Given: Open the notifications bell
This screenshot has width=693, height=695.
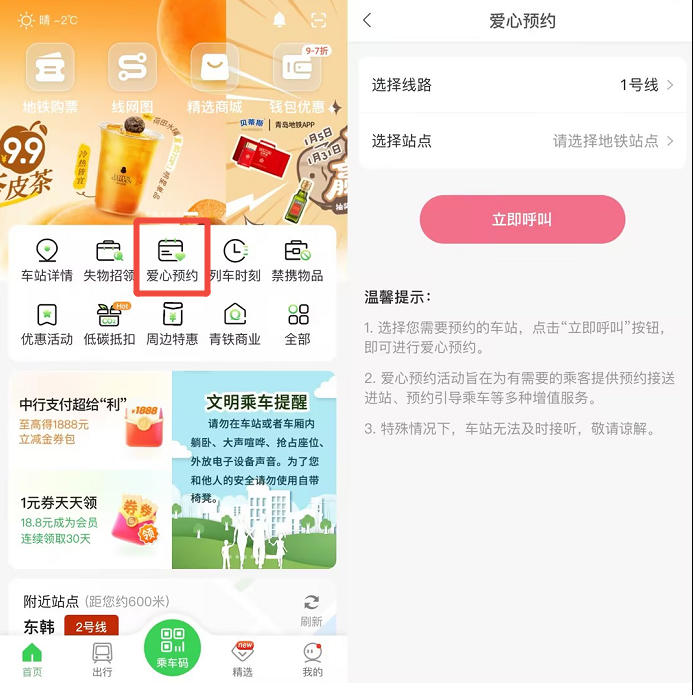Looking at the screenshot, I should click(280, 20).
